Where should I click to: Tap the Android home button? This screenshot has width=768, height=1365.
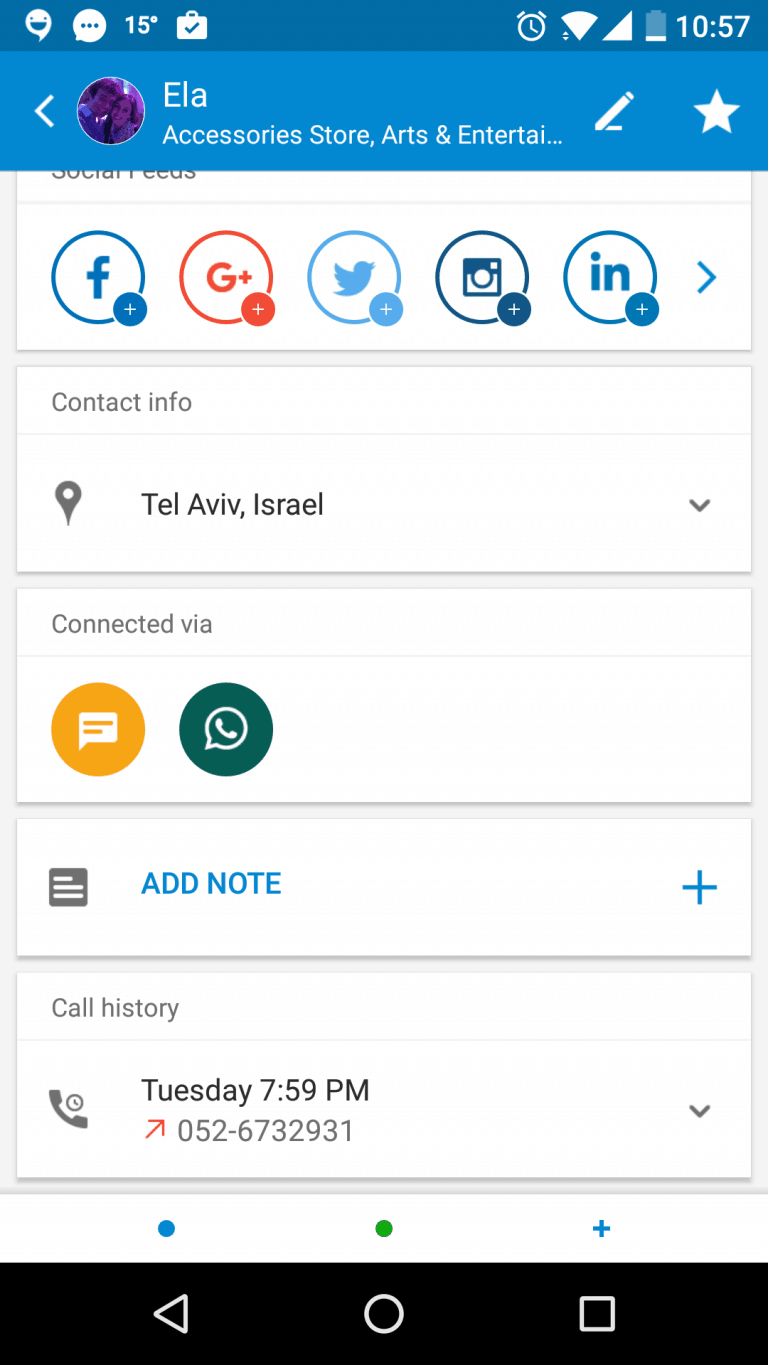click(384, 1314)
